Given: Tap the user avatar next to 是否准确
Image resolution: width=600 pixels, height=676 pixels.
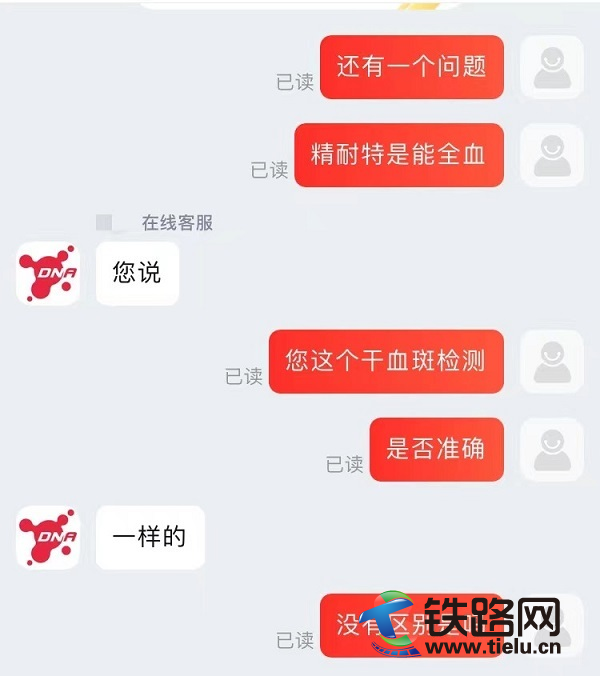Looking at the screenshot, I should click(x=551, y=449).
